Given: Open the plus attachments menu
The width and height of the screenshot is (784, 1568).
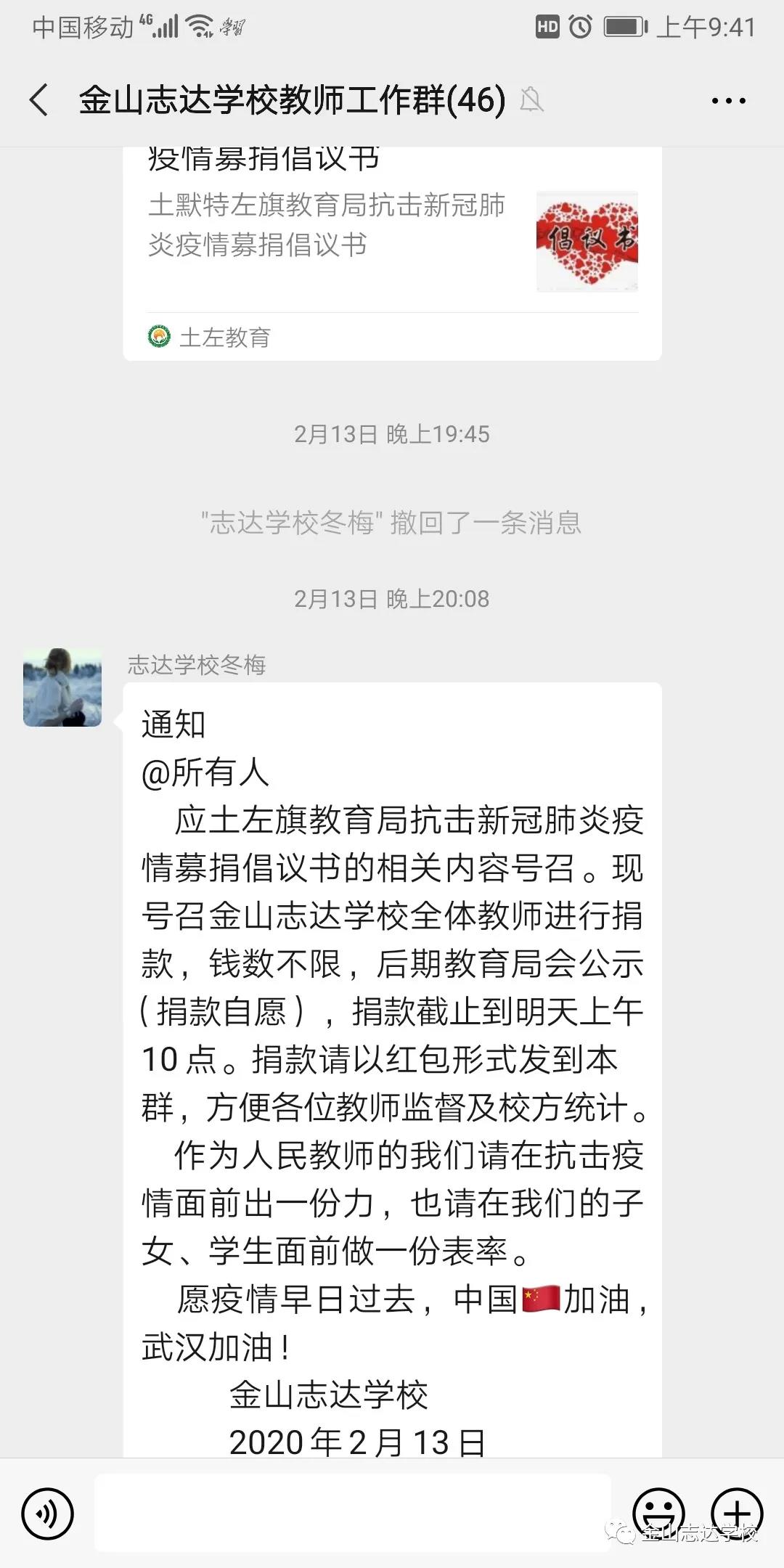Looking at the screenshot, I should click(x=737, y=1514).
